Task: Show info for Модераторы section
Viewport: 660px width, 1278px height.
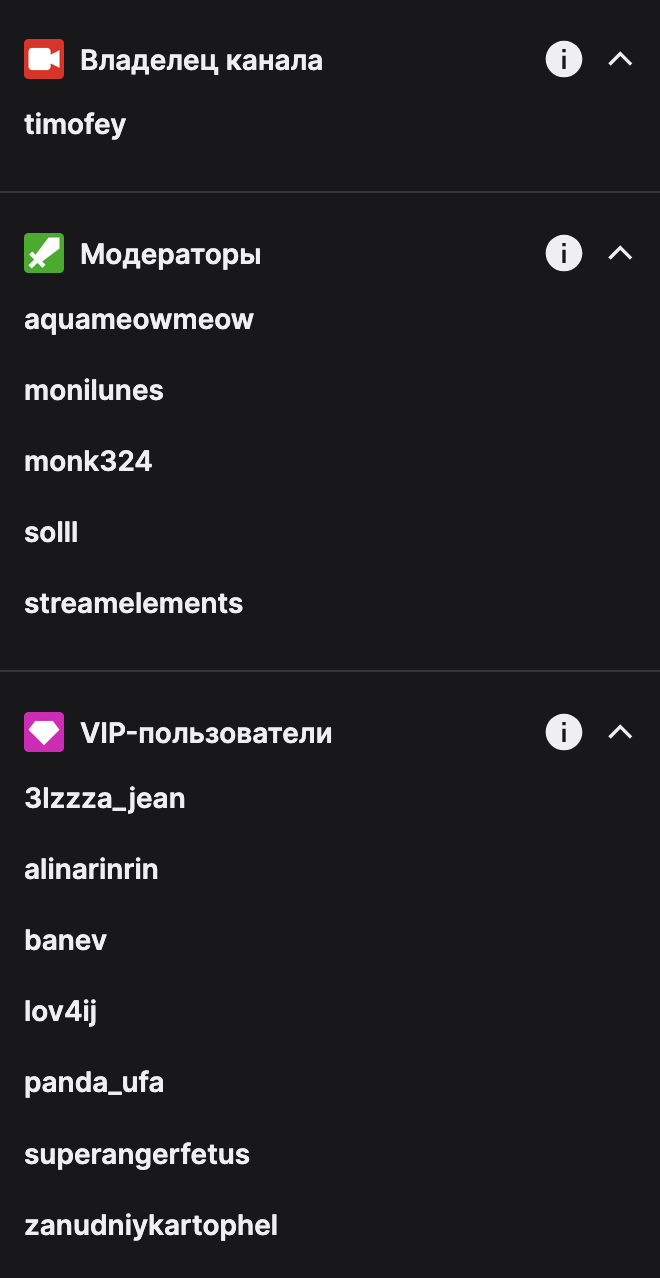Action: (x=563, y=254)
